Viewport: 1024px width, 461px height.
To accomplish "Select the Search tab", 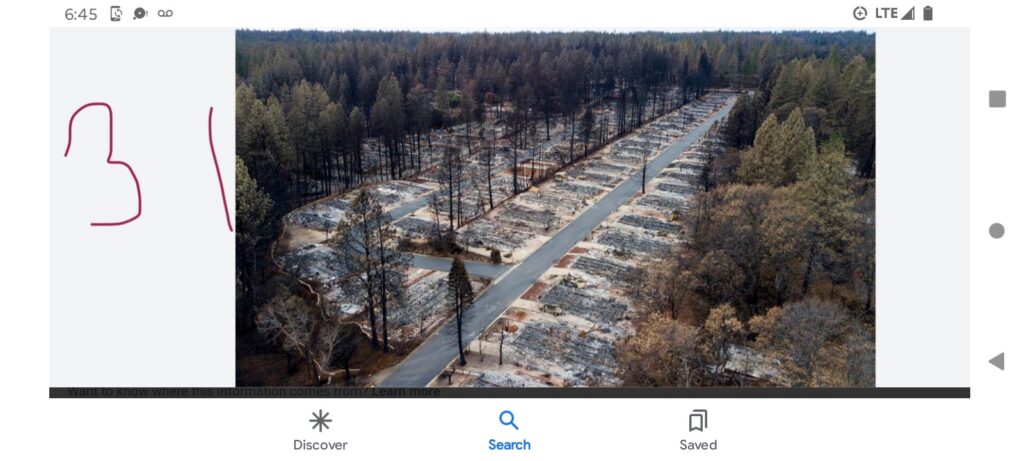I will click(x=509, y=430).
